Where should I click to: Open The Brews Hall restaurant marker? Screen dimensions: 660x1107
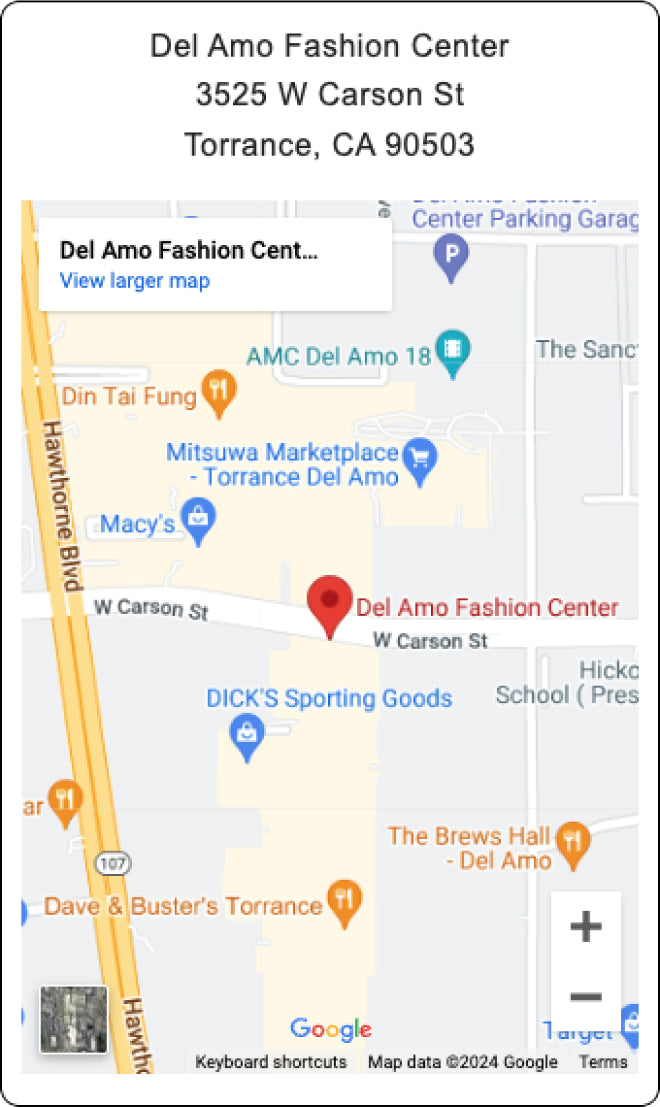click(572, 842)
